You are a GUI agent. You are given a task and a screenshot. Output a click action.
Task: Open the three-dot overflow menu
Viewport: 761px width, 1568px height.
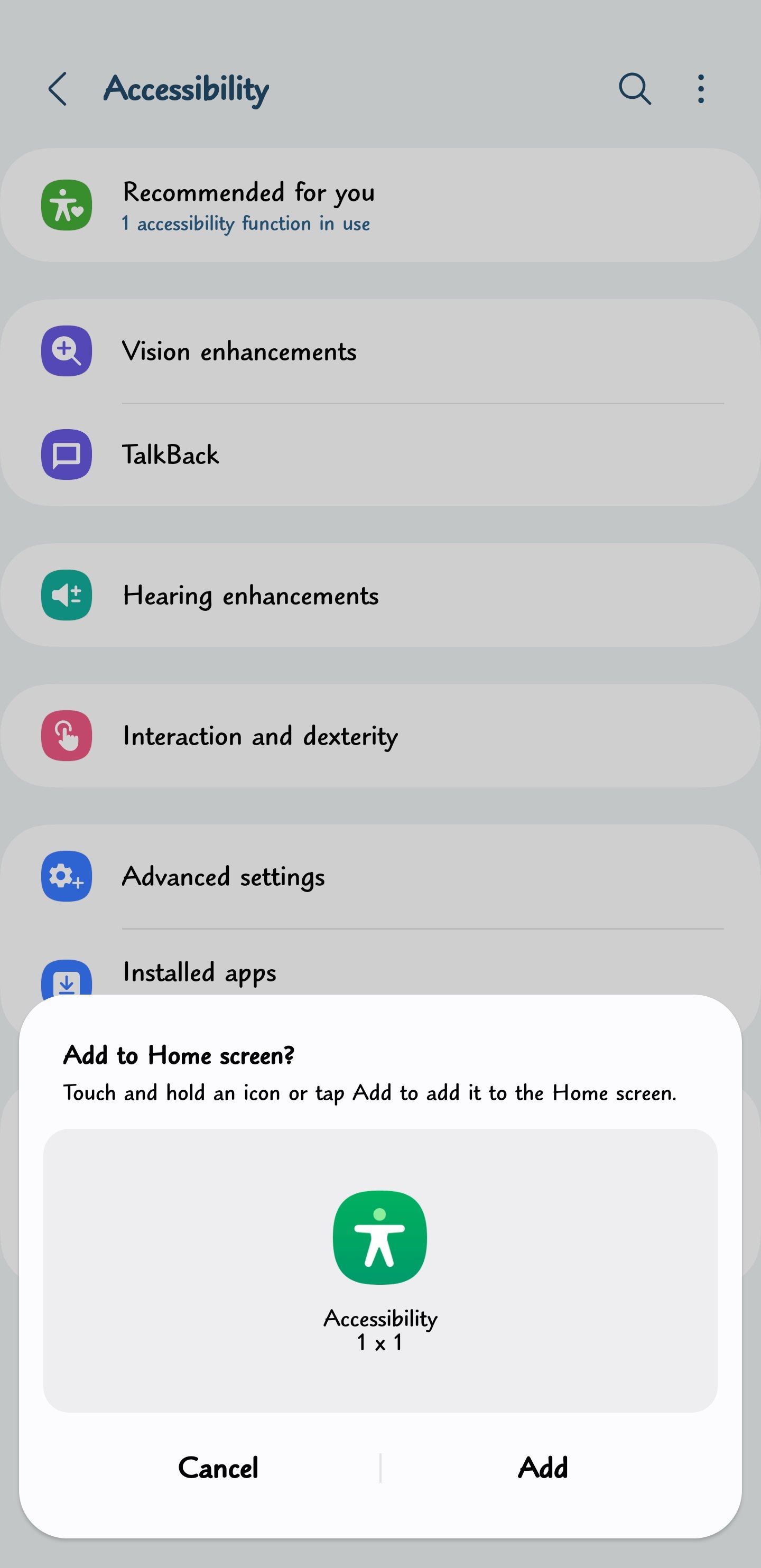click(x=701, y=89)
